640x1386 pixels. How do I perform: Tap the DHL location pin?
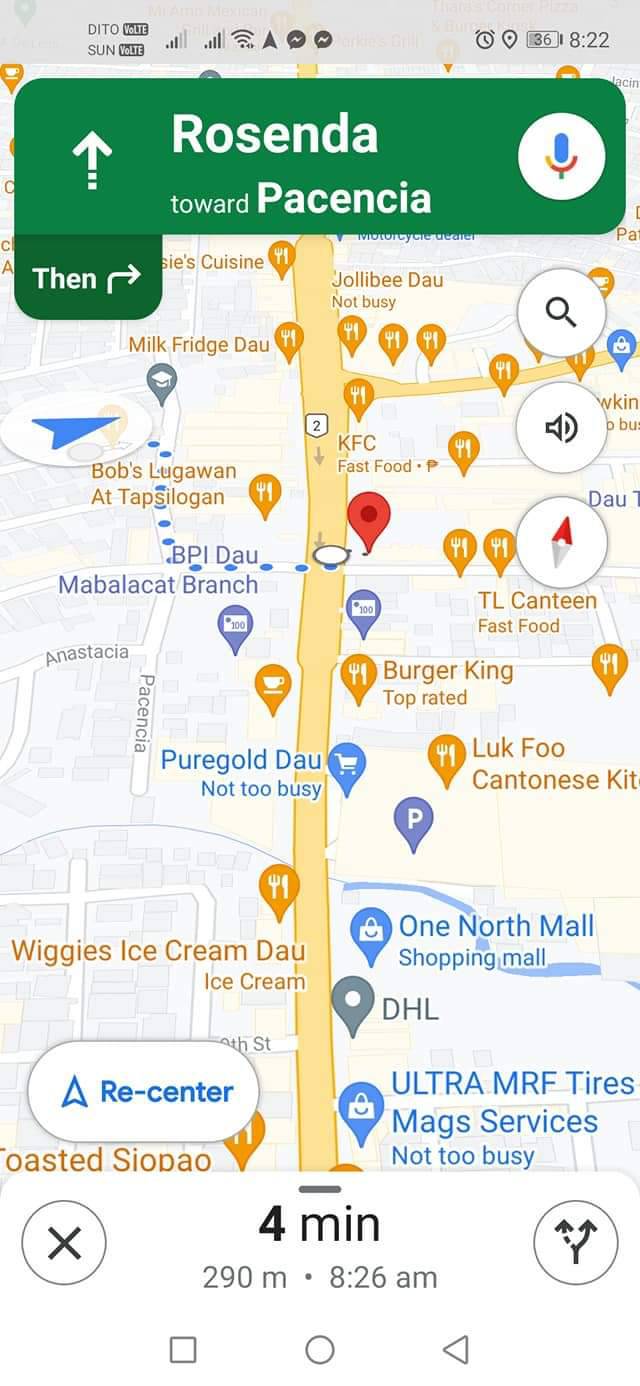coord(353,1006)
